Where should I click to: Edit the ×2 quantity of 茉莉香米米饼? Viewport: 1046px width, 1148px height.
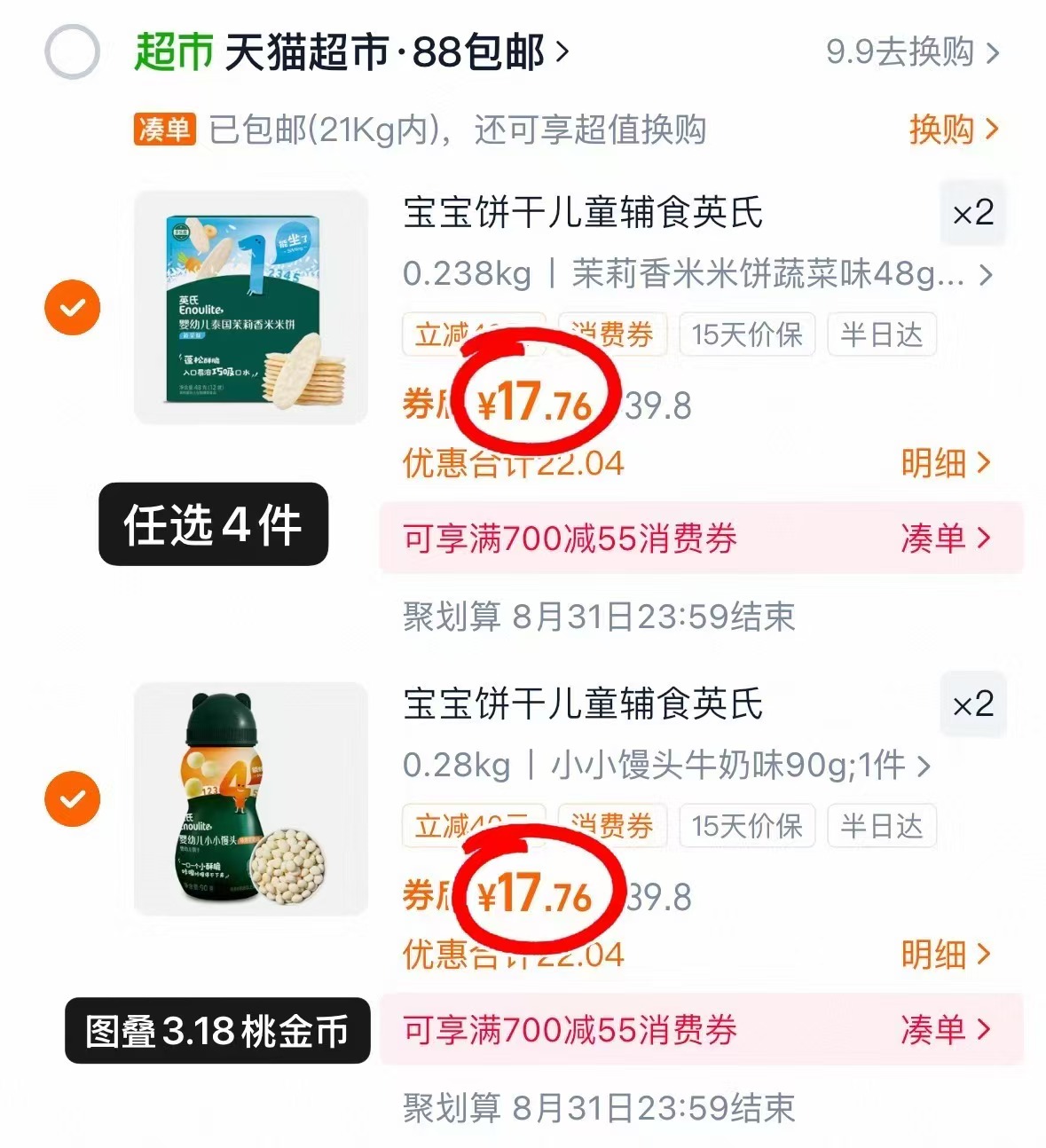[x=972, y=214]
